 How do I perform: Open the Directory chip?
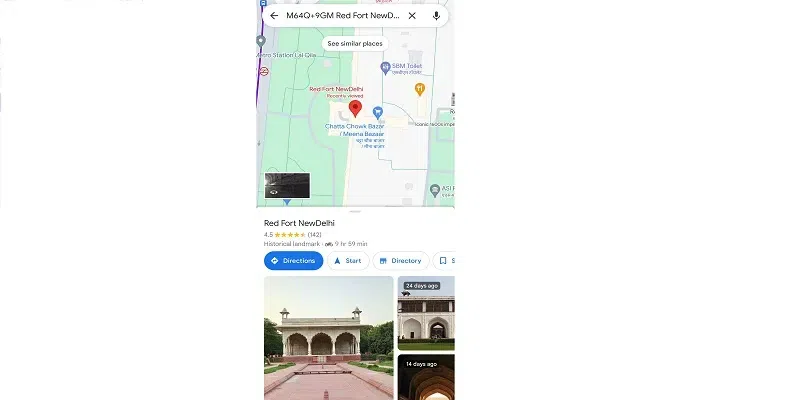[x=400, y=261]
